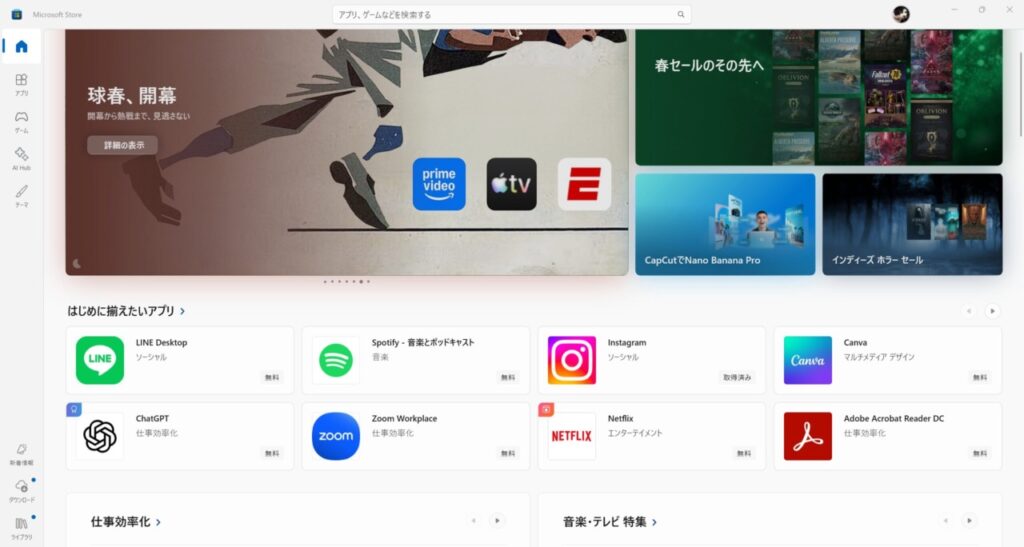Open the Canva app card
1024x547 pixels.
tap(887, 360)
